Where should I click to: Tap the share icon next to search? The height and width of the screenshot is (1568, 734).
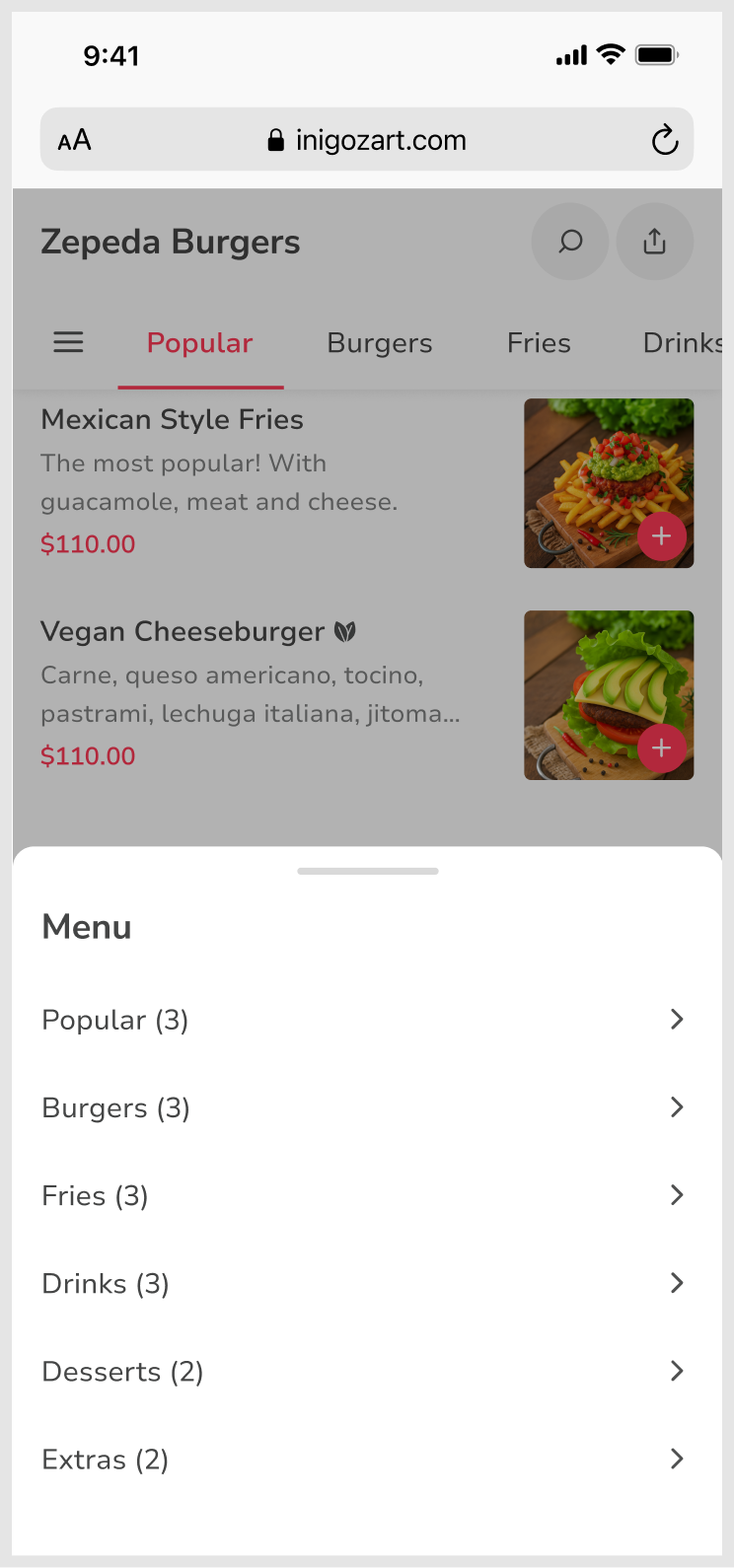(x=655, y=241)
